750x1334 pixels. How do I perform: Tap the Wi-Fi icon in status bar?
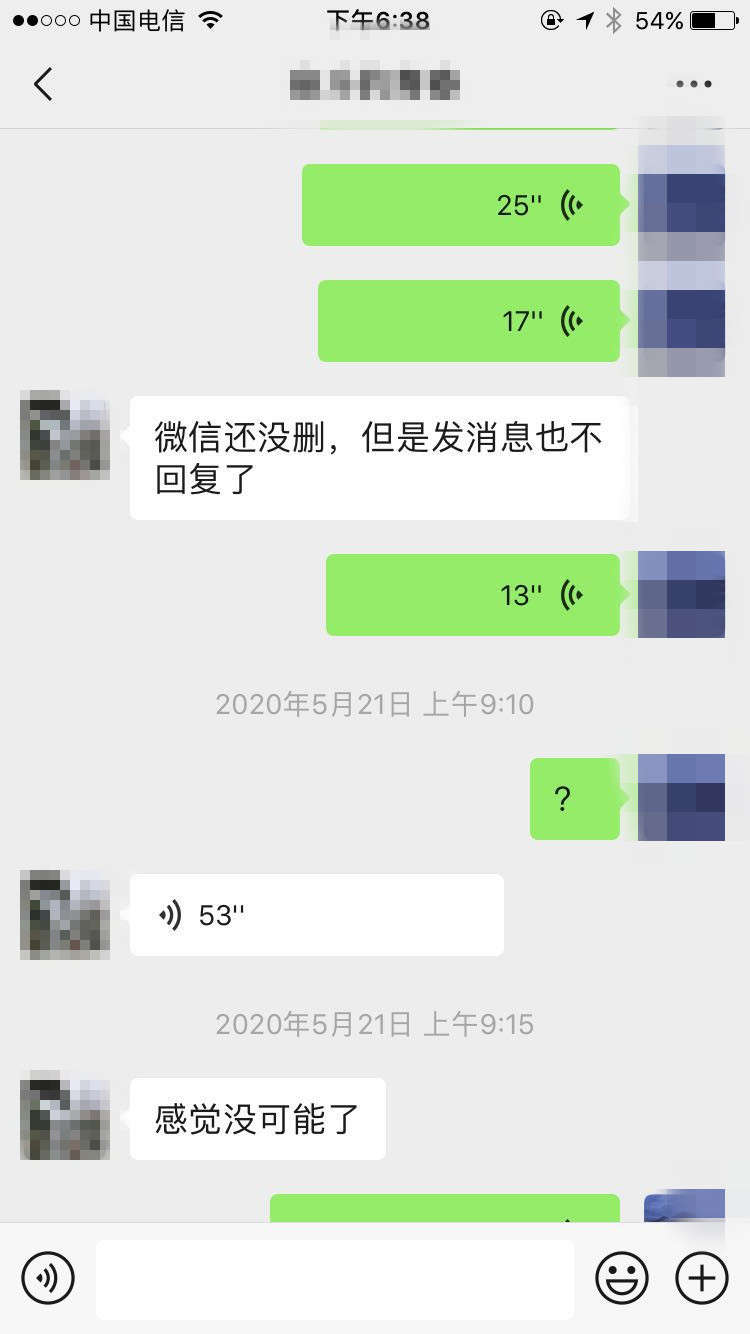tap(211, 18)
